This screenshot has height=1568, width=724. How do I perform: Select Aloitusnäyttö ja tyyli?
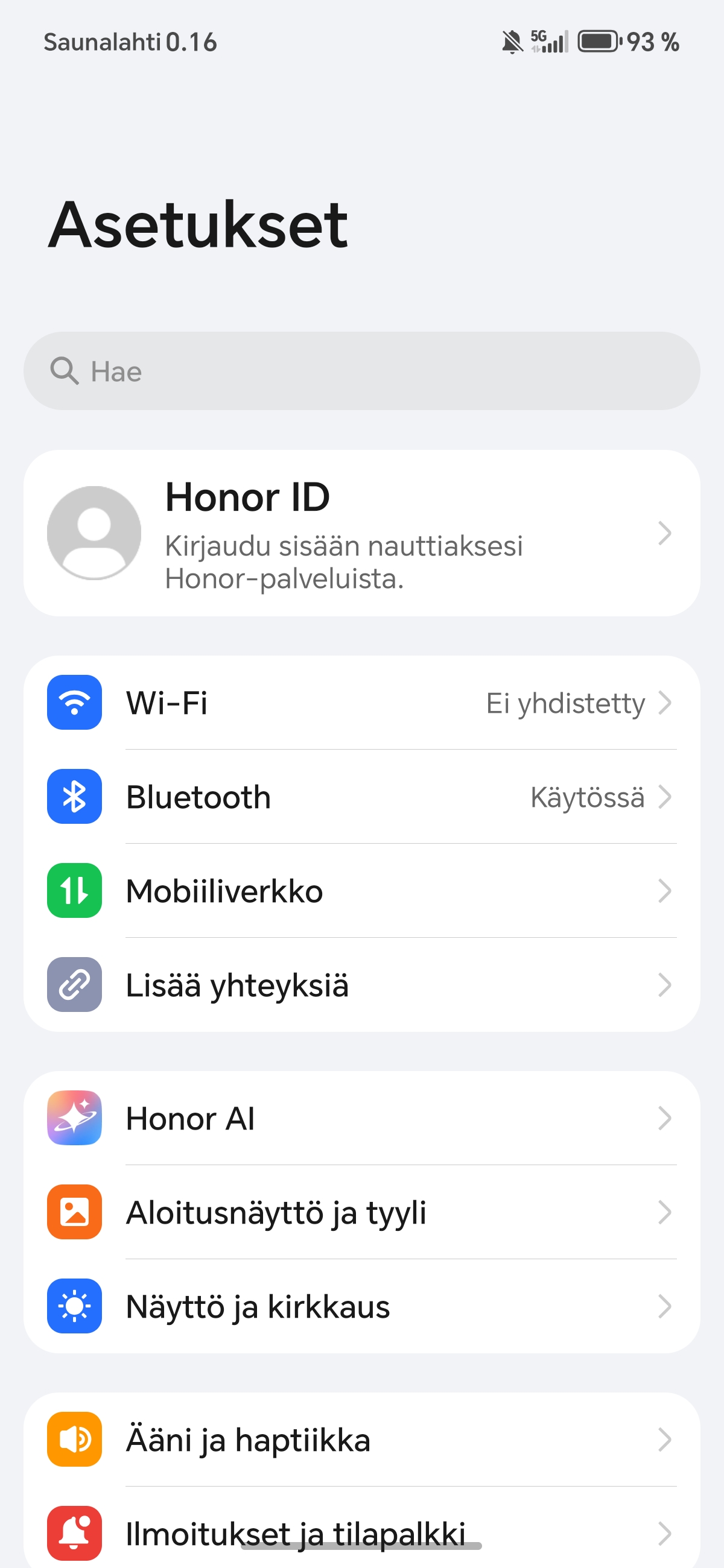[x=361, y=1212]
